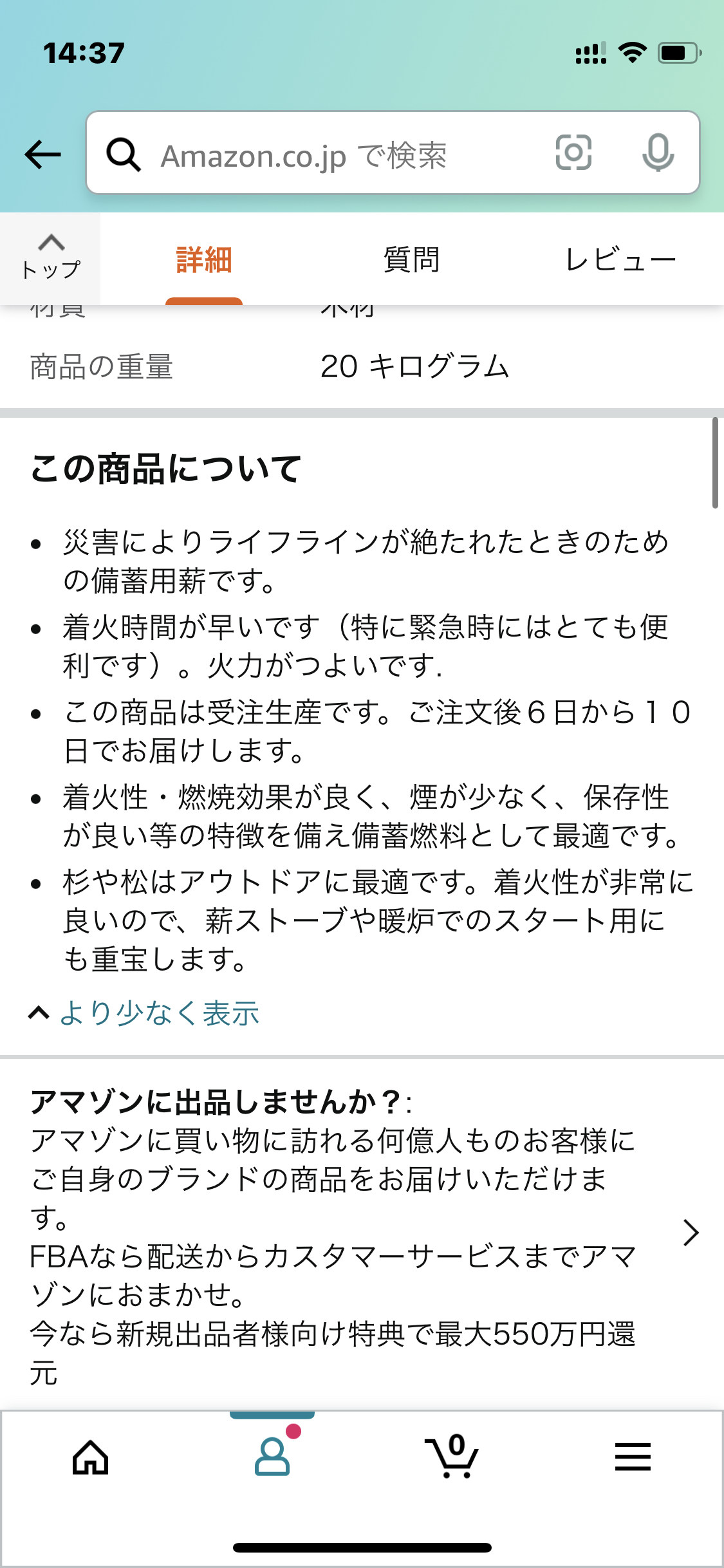Open the account profile tab

(272, 1456)
